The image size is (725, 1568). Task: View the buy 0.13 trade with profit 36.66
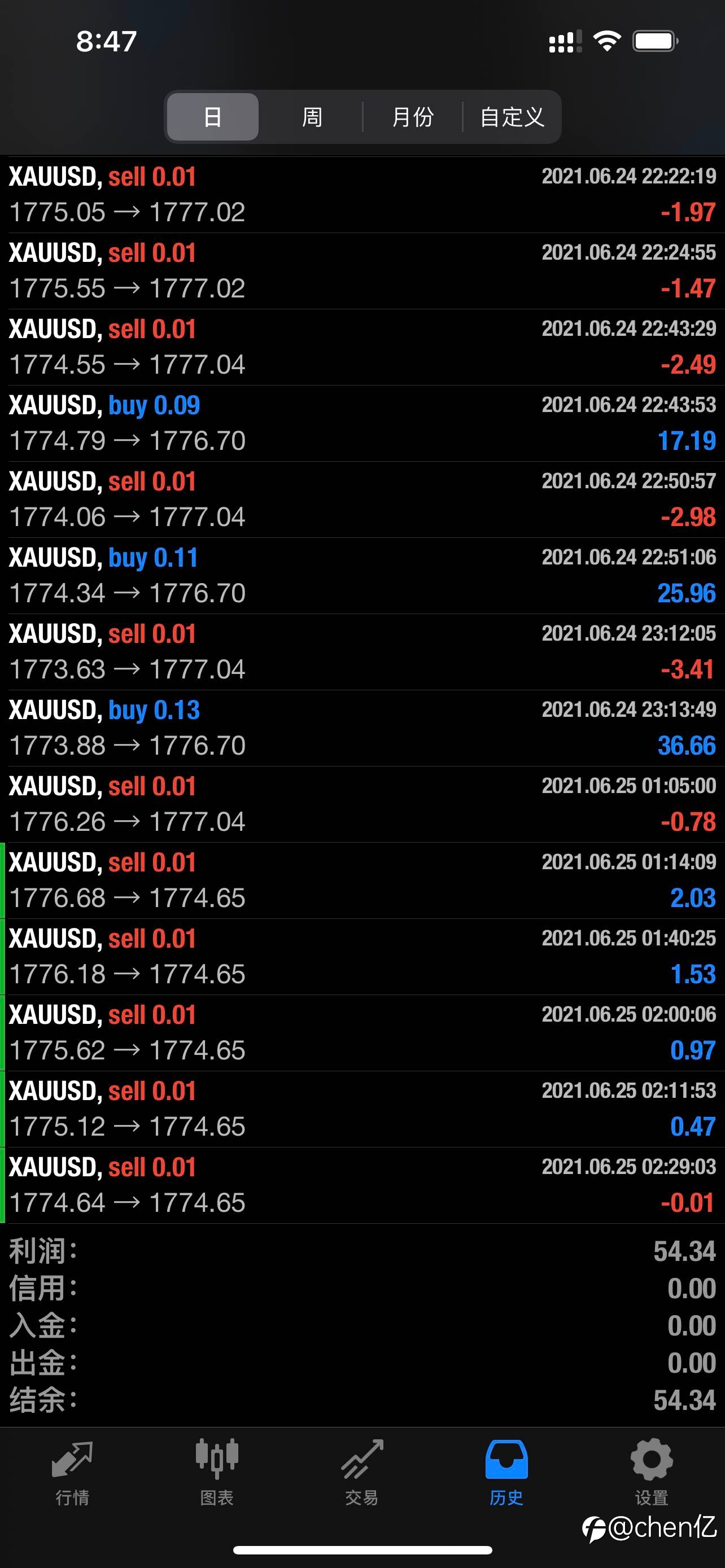(x=362, y=728)
